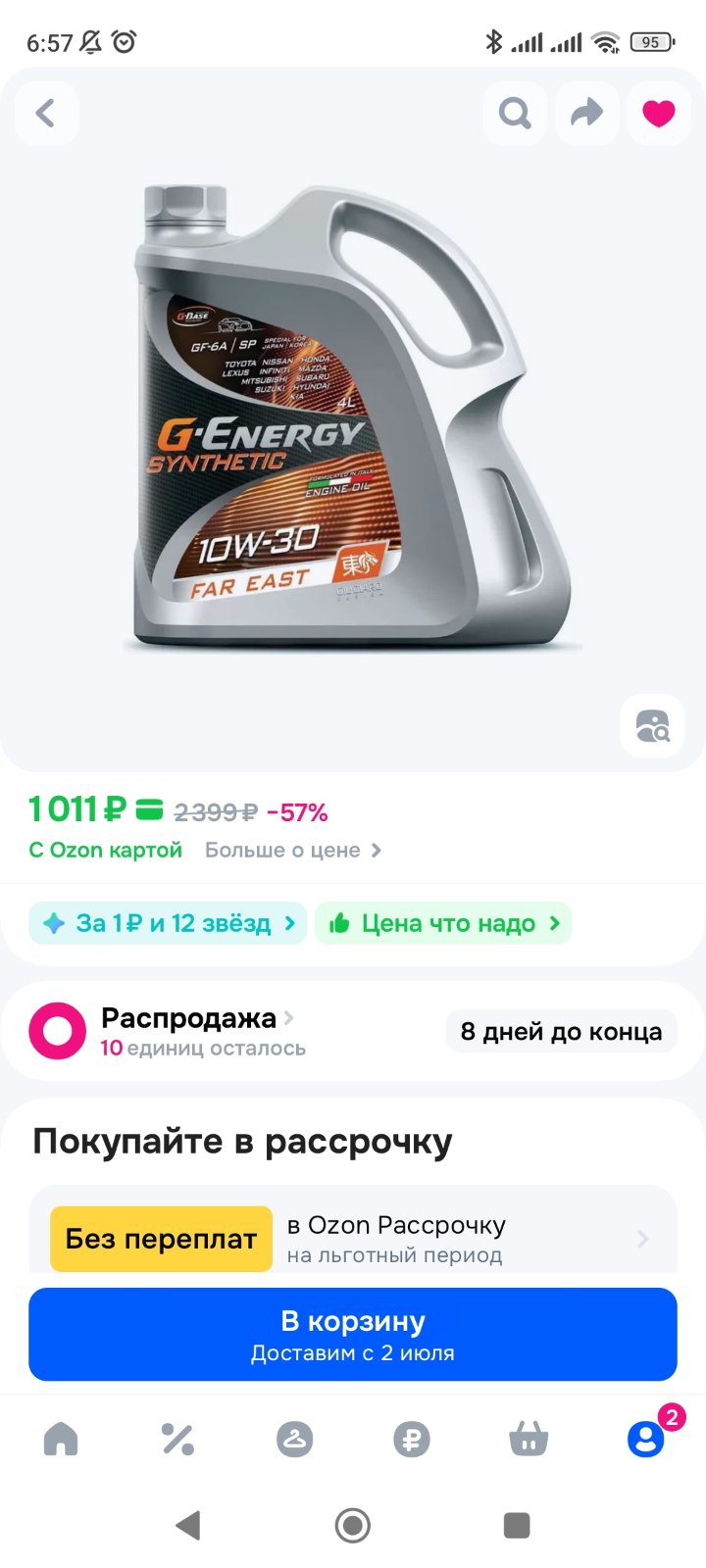
Task: Open "Больше о цене" price details
Action: 292,850
